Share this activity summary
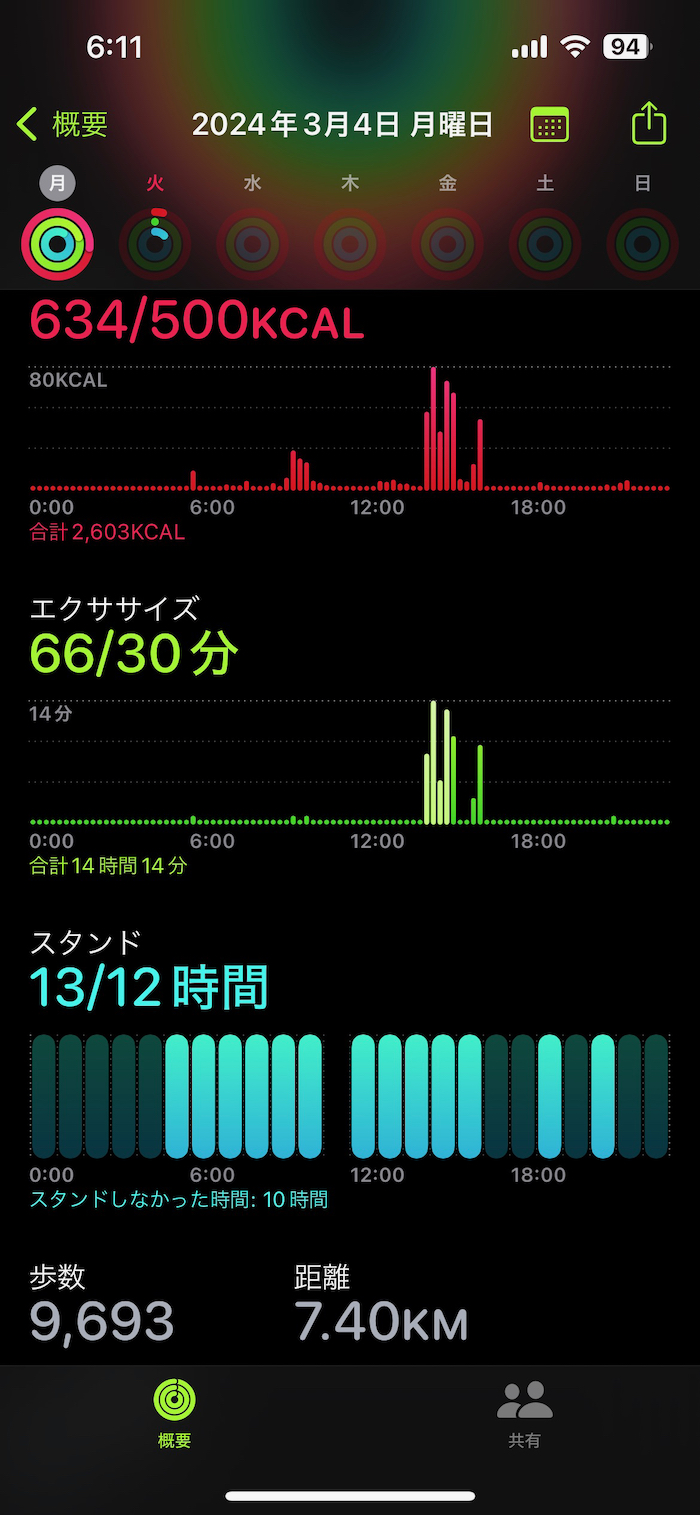 pos(649,125)
